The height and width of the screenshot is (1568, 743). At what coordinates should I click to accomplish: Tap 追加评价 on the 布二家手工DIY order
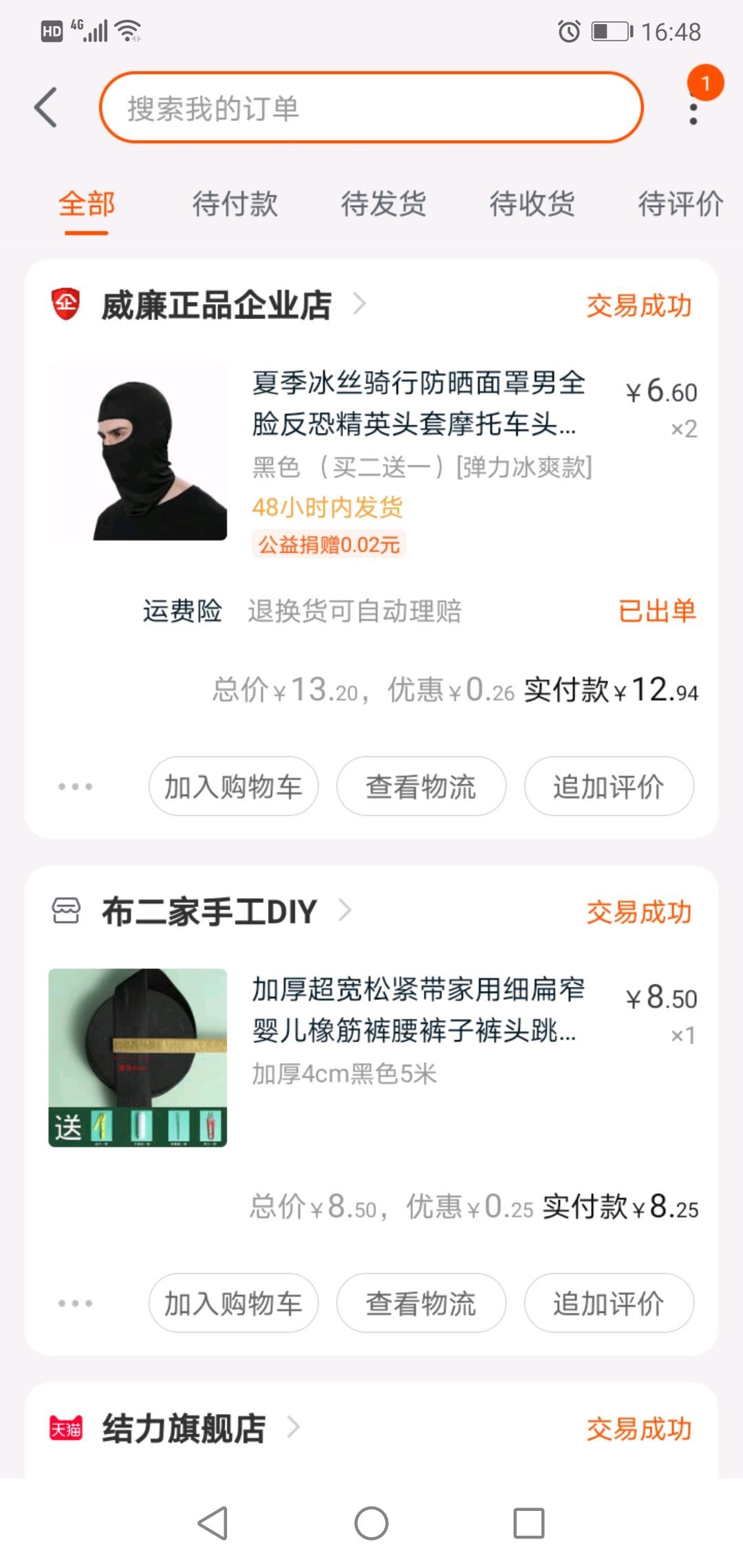pos(609,1303)
